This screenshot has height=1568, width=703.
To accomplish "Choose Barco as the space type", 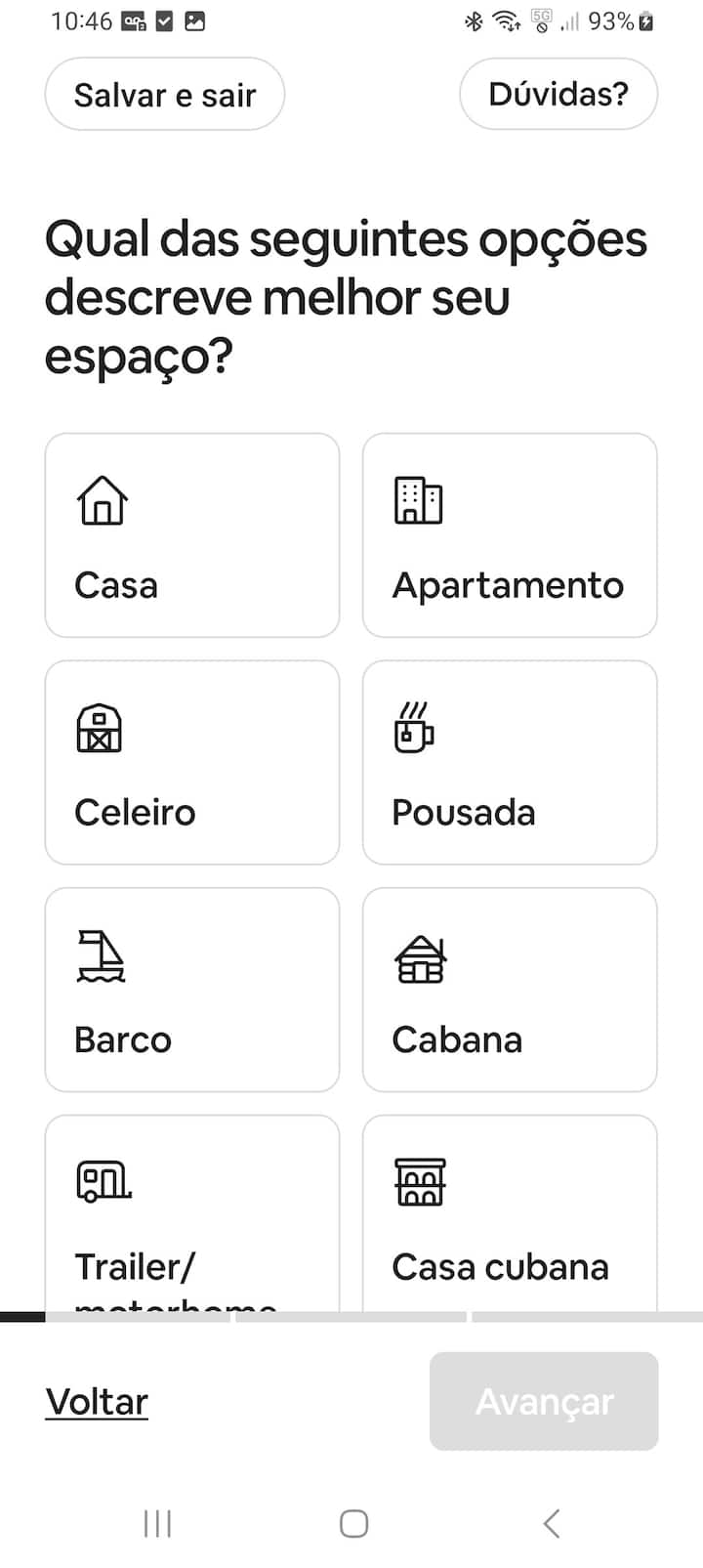I will point(192,990).
